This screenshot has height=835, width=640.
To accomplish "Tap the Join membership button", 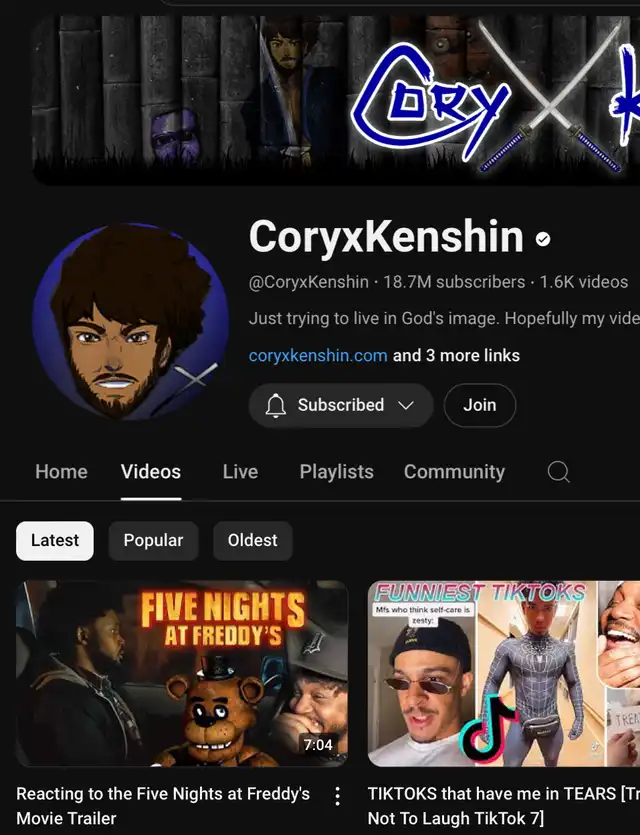I will pyautogui.click(x=479, y=405).
